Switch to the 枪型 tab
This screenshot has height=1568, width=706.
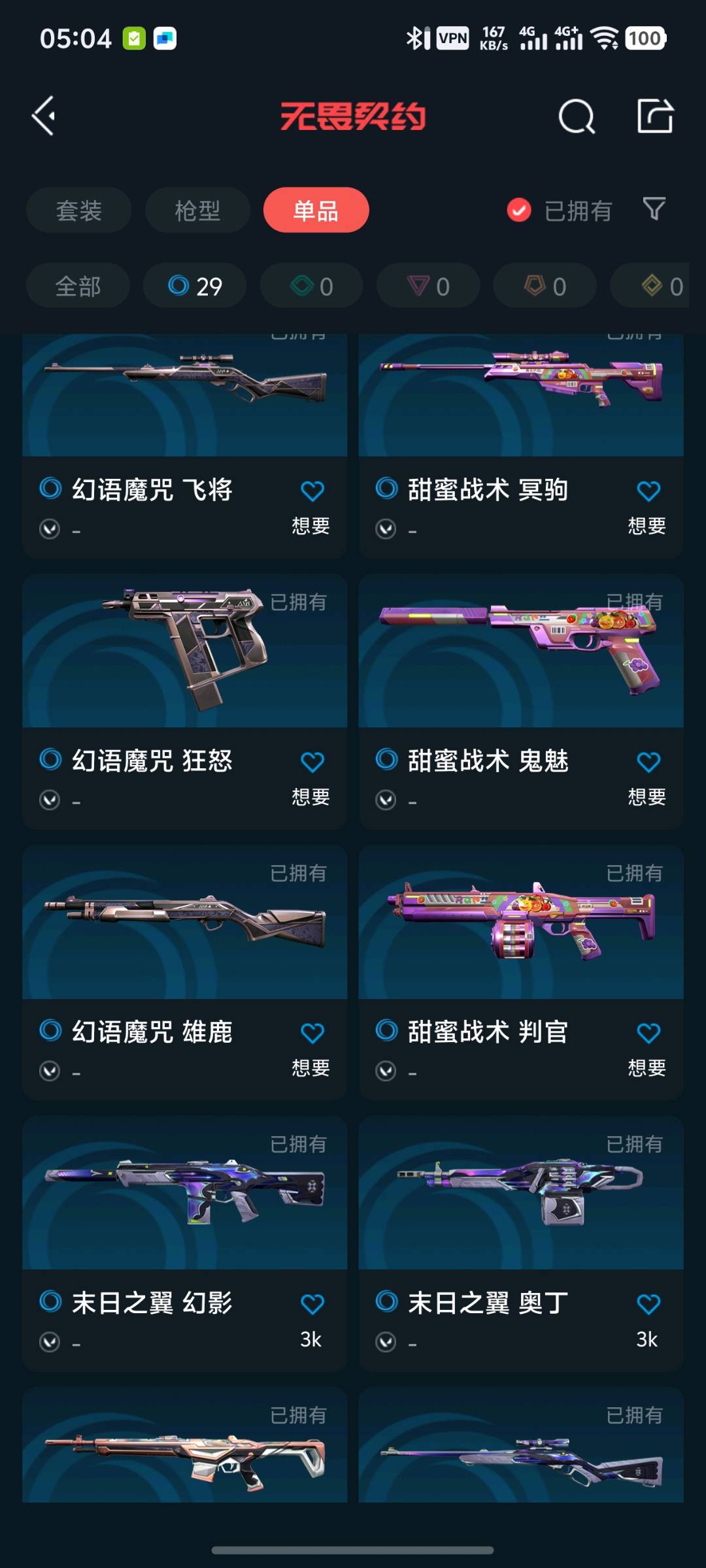click(x=197, y=210)
